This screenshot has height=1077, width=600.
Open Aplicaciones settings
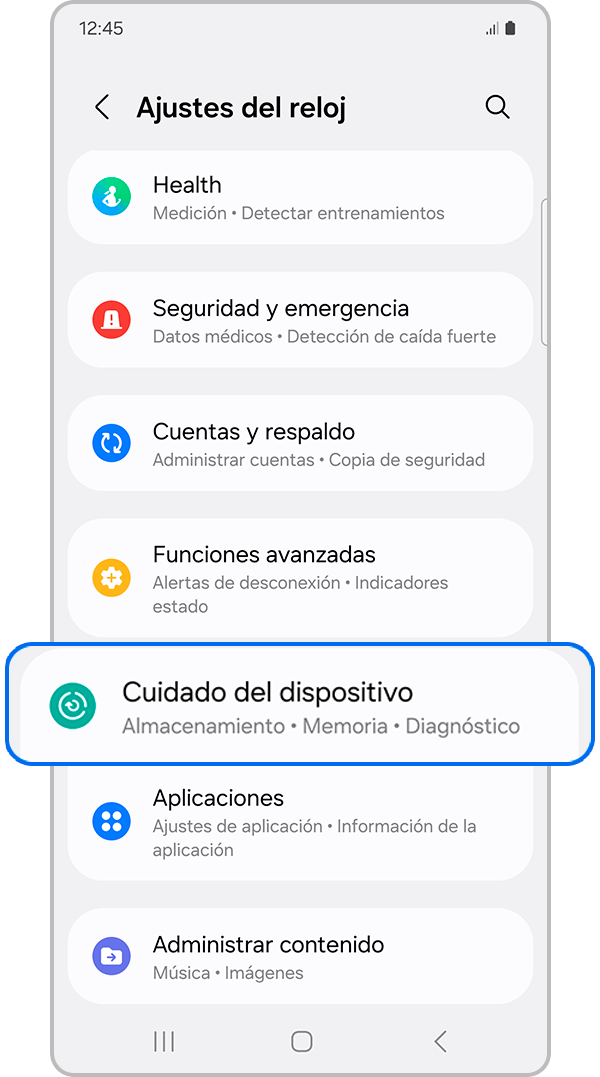click(x=300, y=822)
